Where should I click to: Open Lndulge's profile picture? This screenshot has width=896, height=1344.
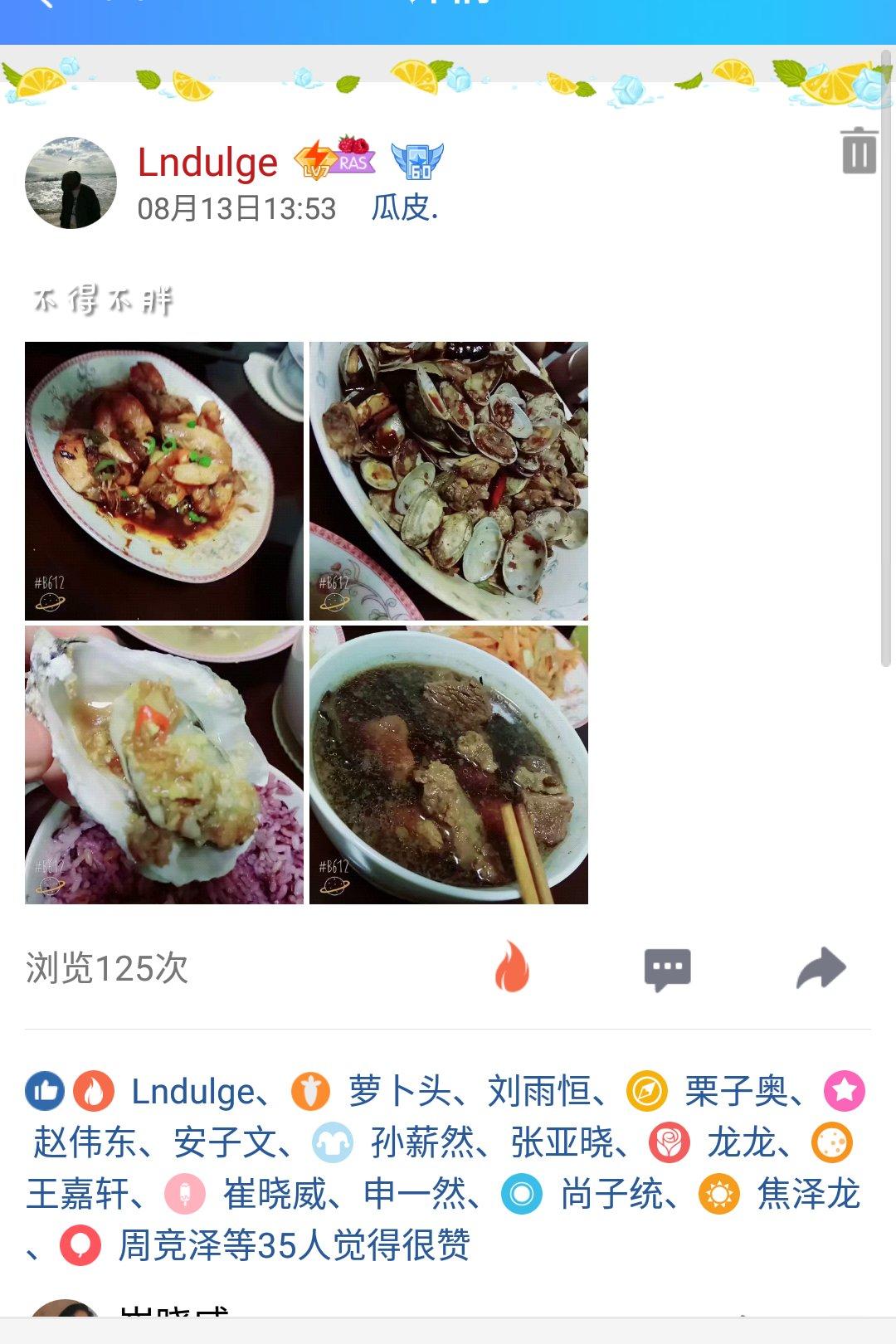(71, 183)
